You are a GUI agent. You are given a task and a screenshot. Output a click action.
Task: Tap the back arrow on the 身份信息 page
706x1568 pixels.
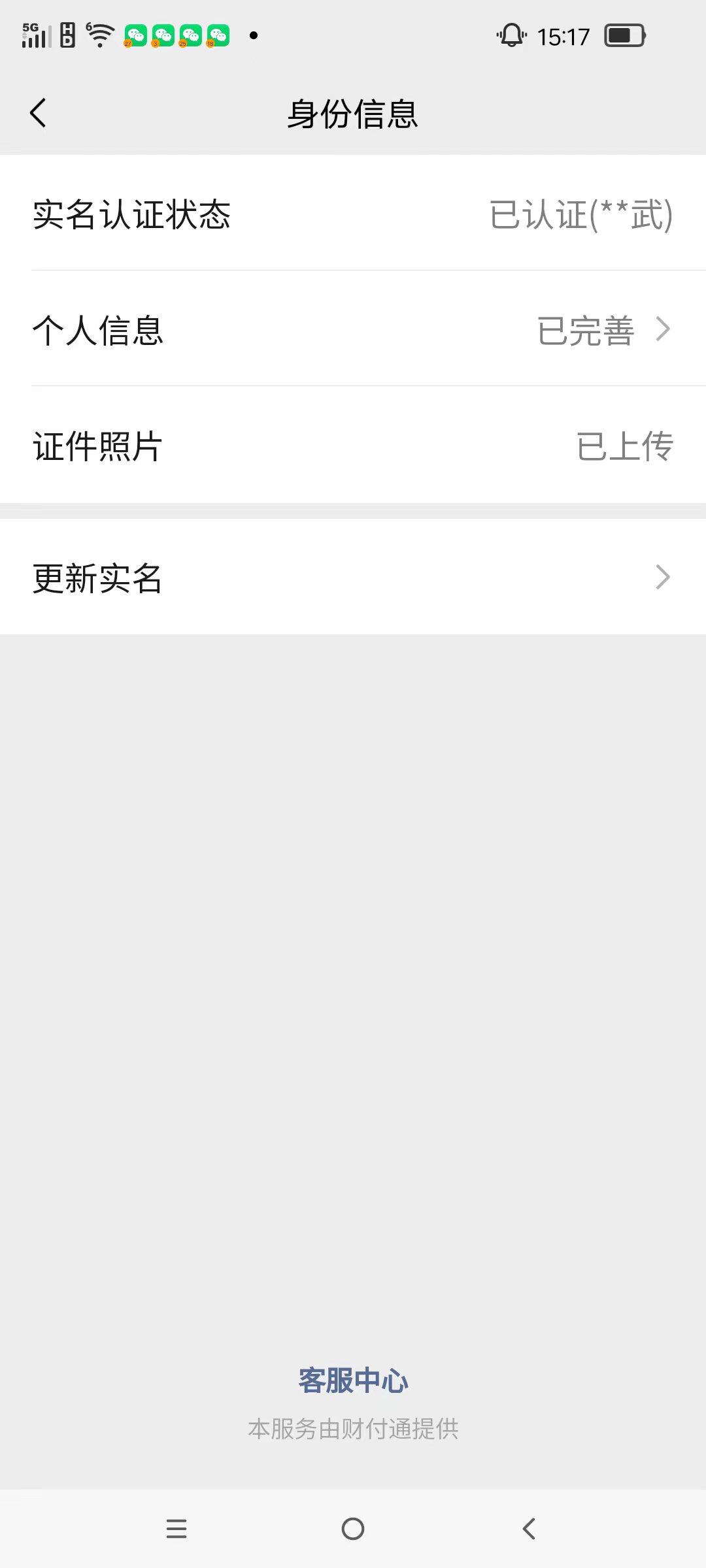tap(37, 112)
